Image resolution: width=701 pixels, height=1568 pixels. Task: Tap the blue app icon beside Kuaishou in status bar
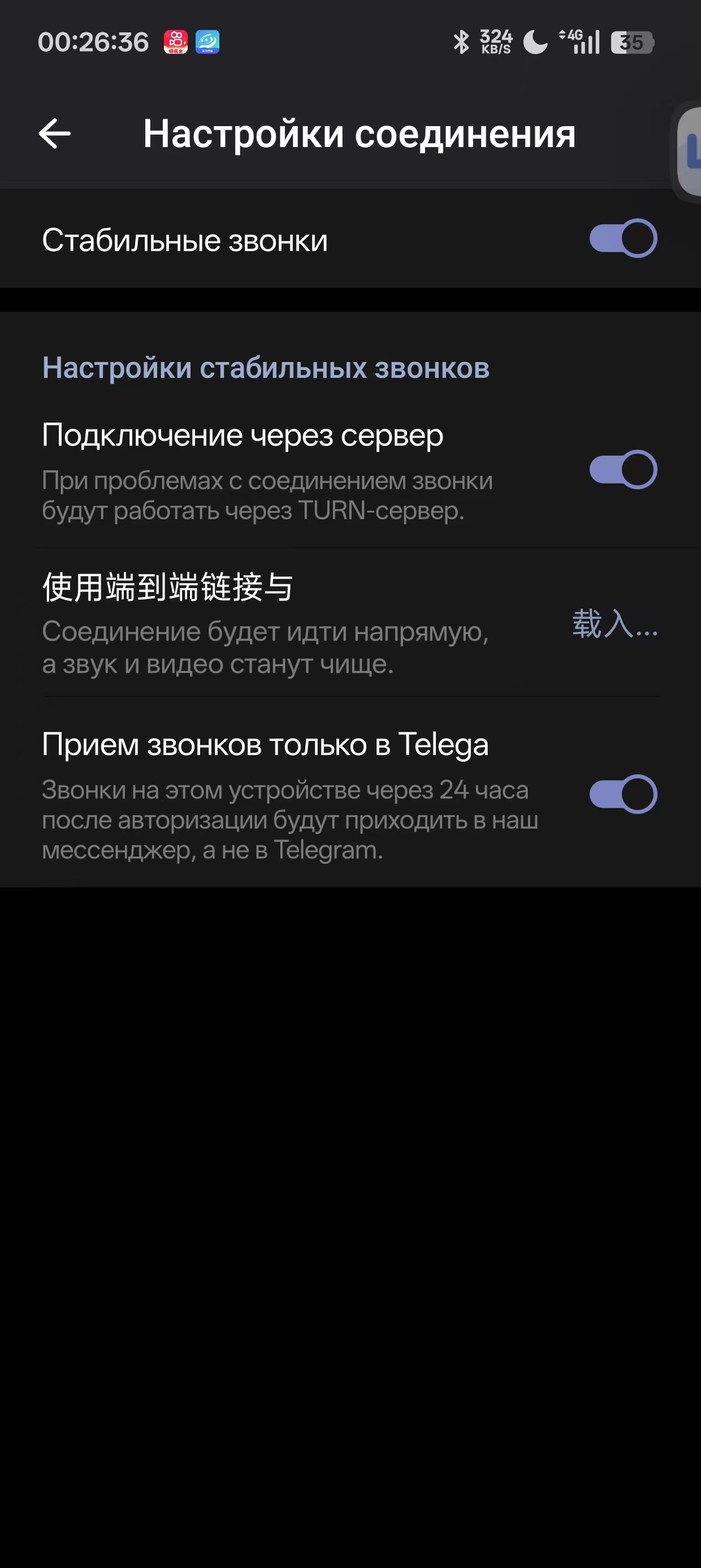point(207,41)
